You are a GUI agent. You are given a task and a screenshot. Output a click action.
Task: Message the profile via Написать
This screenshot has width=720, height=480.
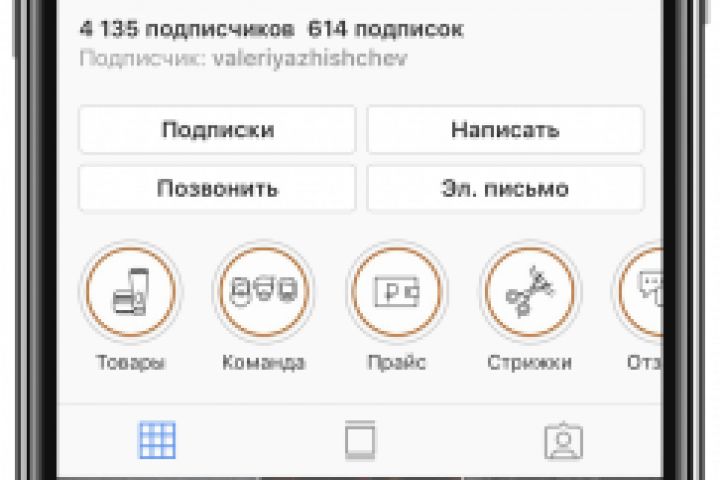tap(504, 130)
